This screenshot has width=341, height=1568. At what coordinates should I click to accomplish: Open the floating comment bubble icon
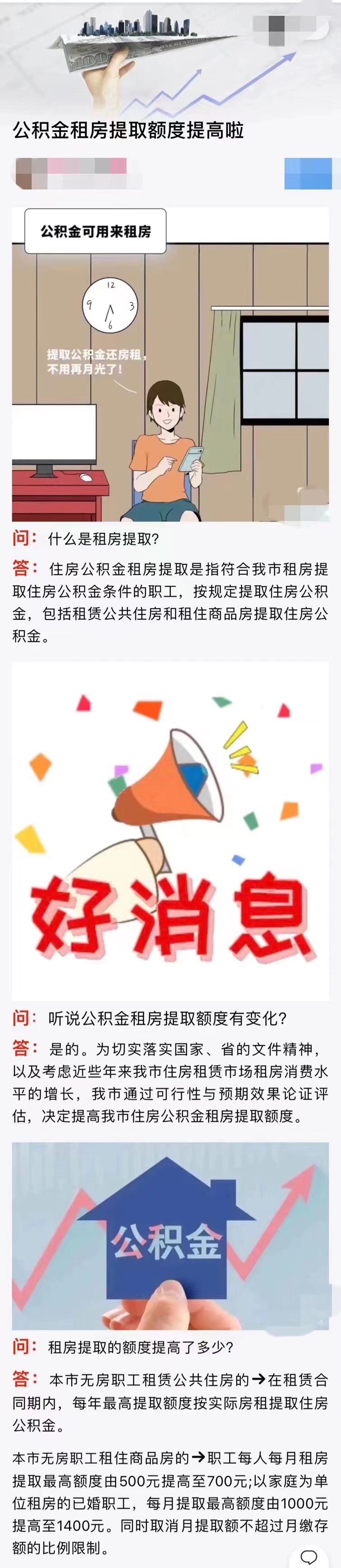[x=309, y=1556]
